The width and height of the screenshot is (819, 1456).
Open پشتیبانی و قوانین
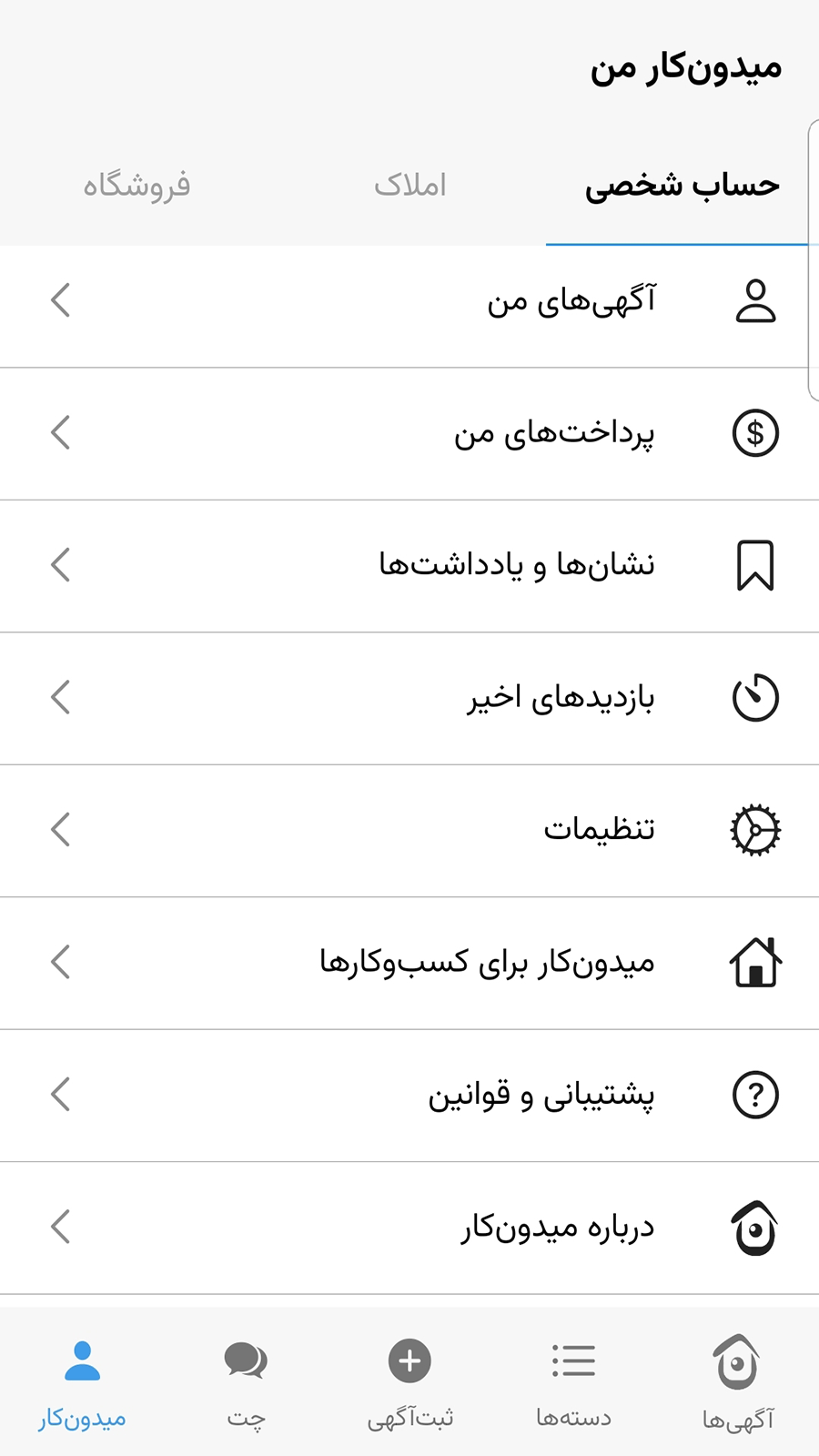[409, 1095]
